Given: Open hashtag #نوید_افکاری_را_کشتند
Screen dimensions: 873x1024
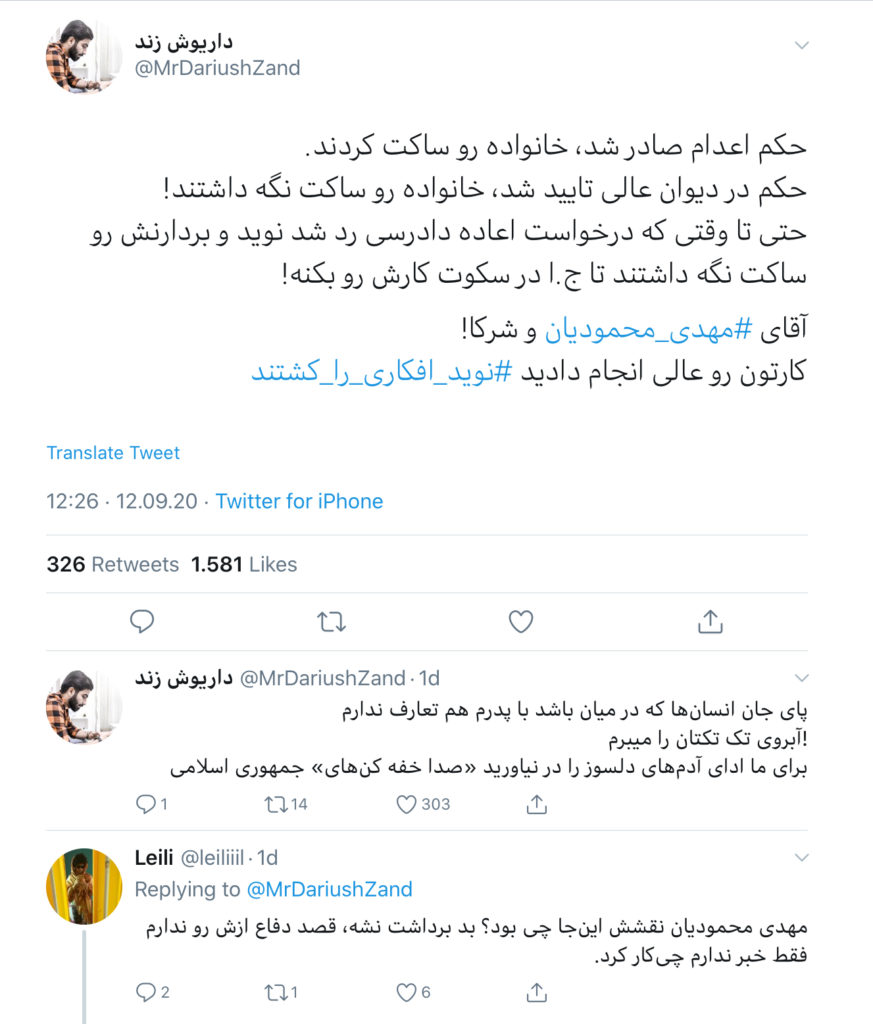Looking at the screenshot, I should 381,371.
